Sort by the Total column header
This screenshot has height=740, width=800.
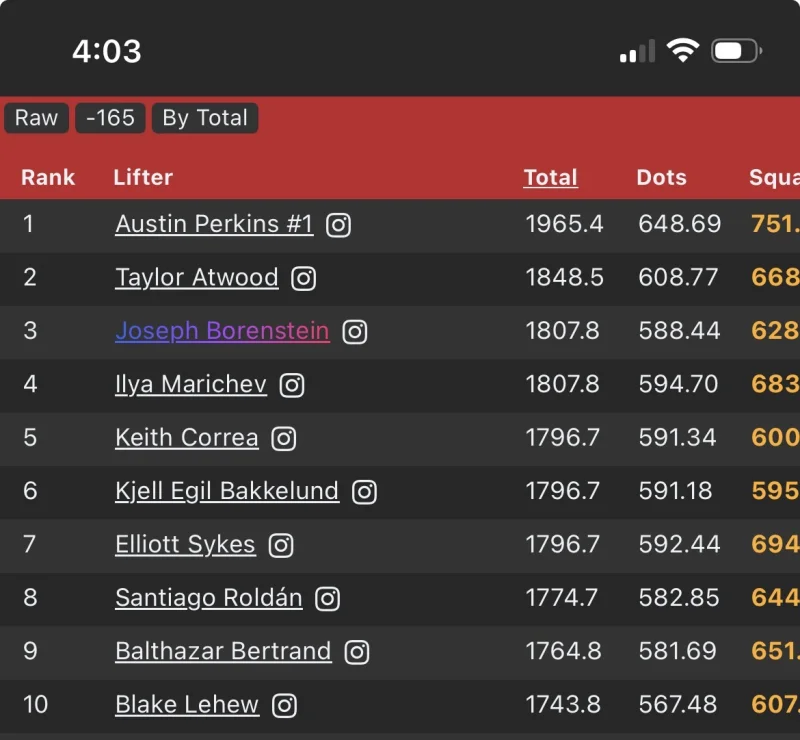(x=551, y=178)
